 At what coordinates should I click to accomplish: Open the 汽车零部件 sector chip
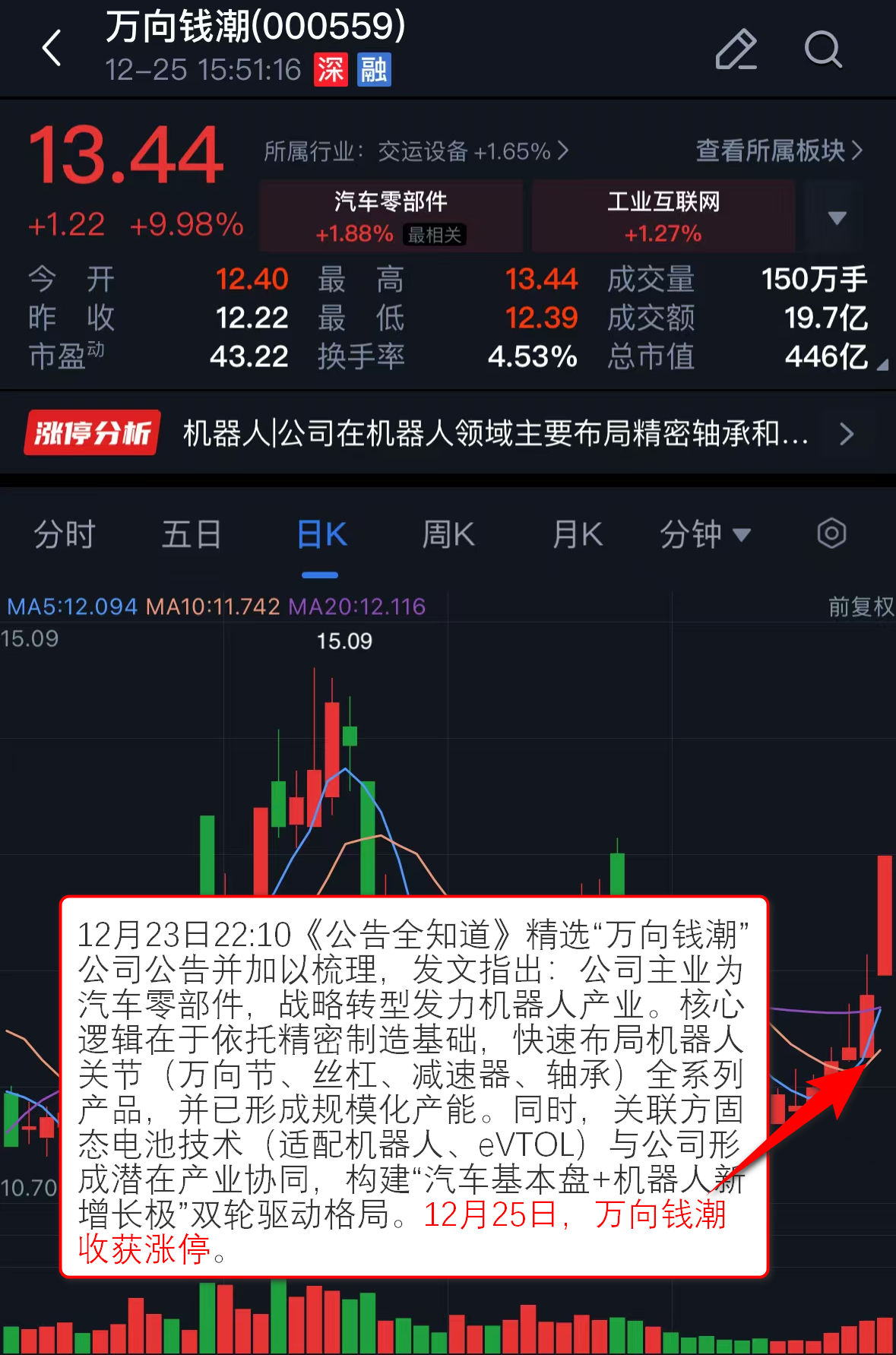[391, 217]
